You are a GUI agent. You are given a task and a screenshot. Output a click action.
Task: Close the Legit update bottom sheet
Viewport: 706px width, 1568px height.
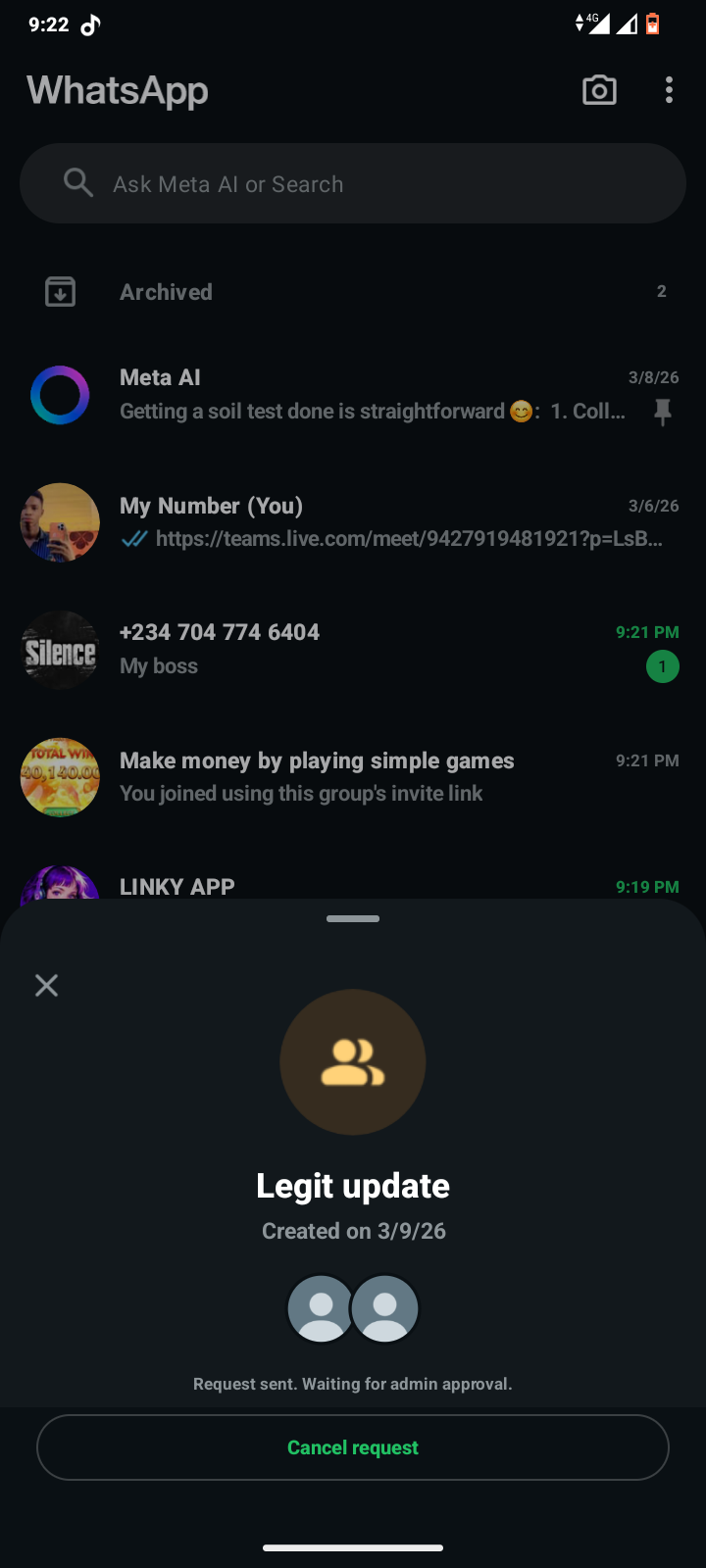[46, 985]
